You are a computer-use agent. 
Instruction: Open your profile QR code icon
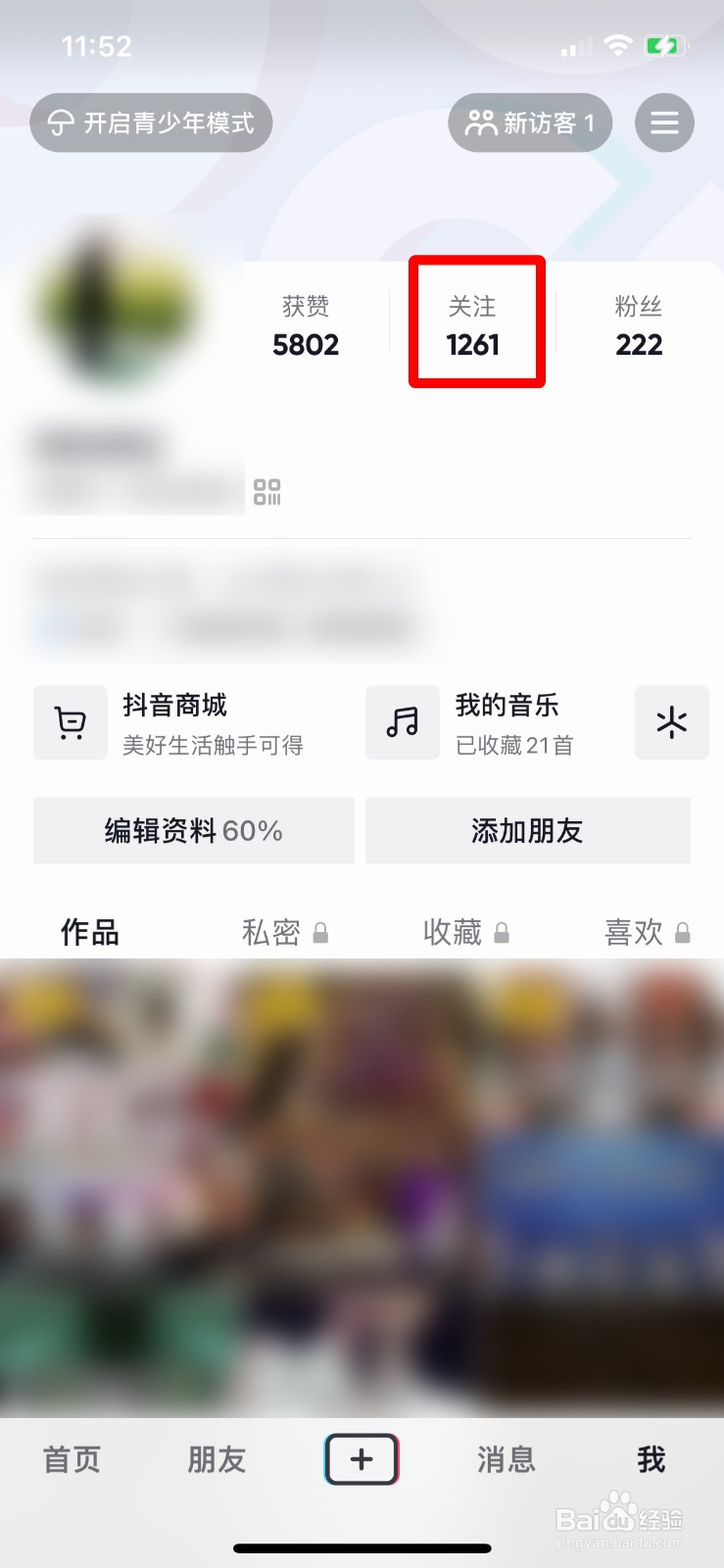[x=265, y=492]
